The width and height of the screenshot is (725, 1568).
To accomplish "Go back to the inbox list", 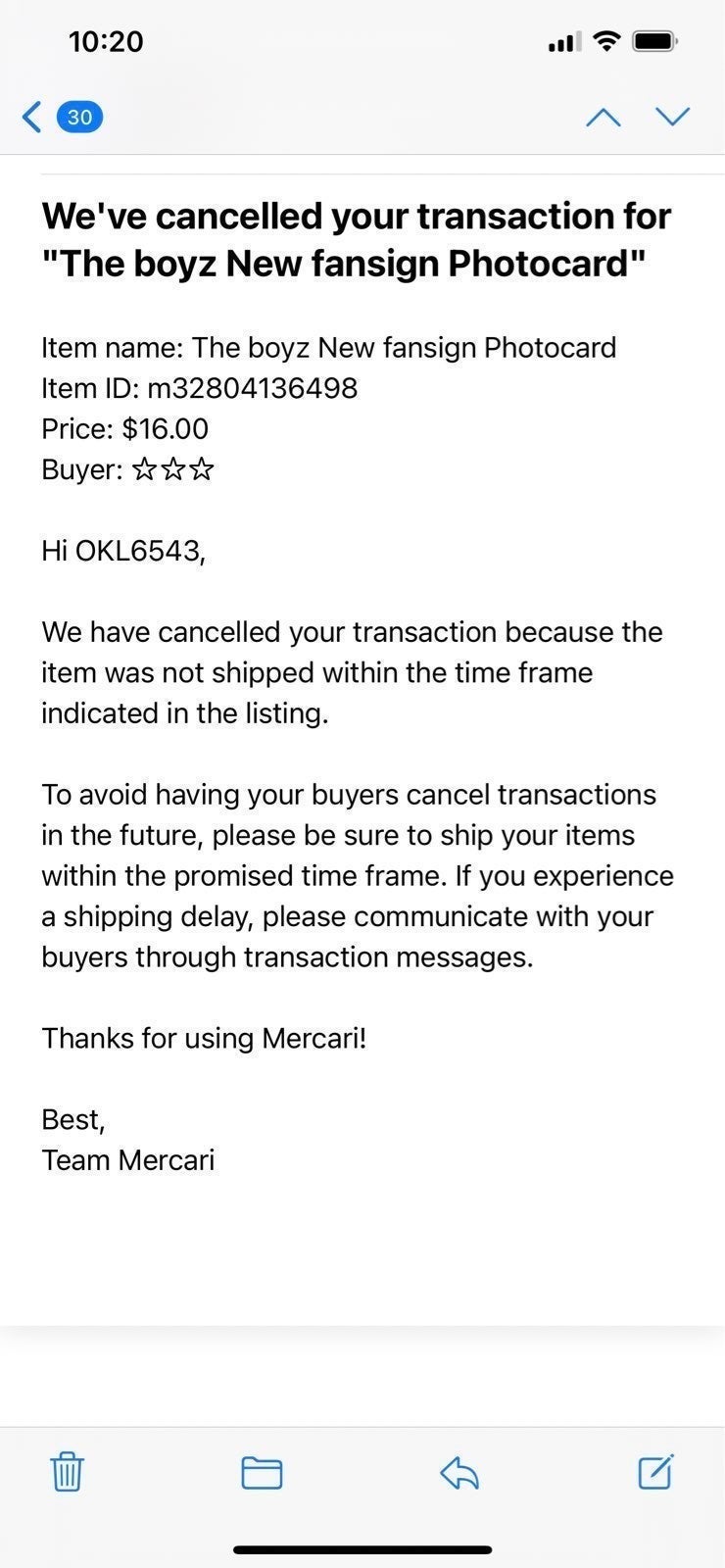I will pyautogui.click(x=61, y=118).
